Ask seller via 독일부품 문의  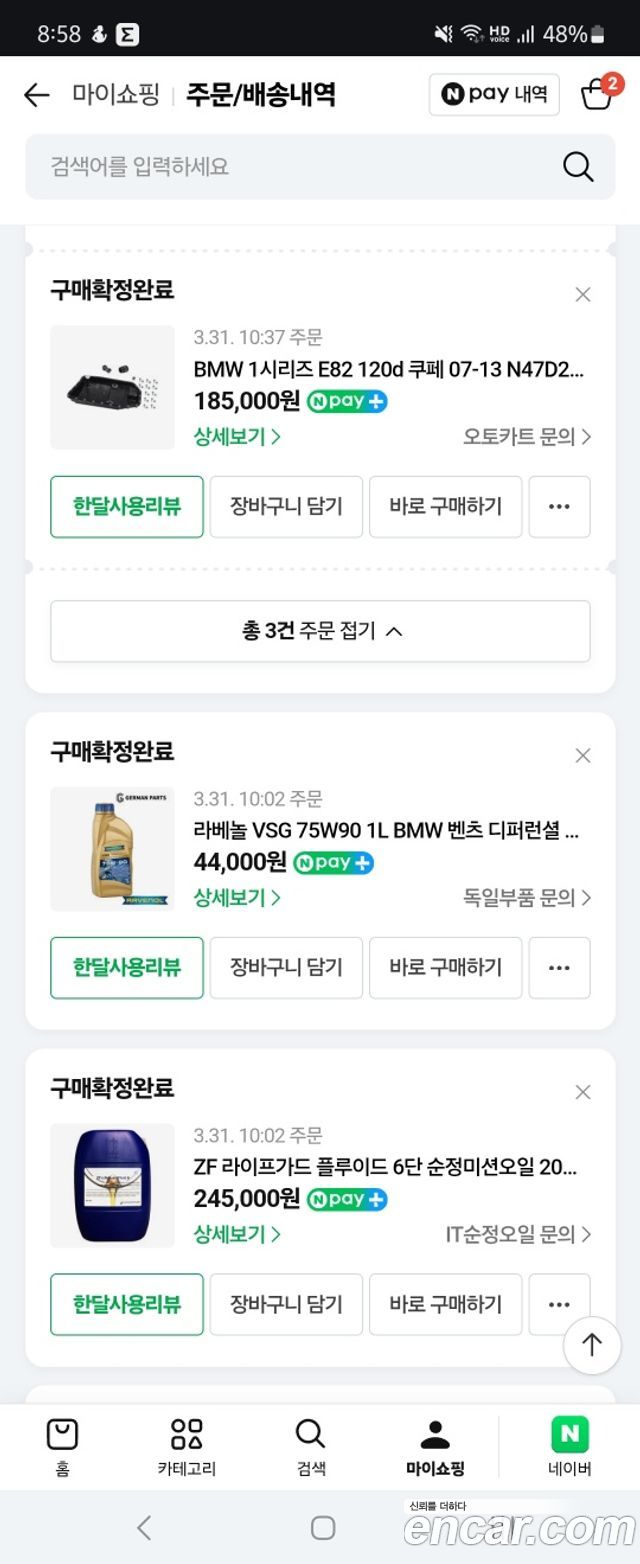pos(528,897)
